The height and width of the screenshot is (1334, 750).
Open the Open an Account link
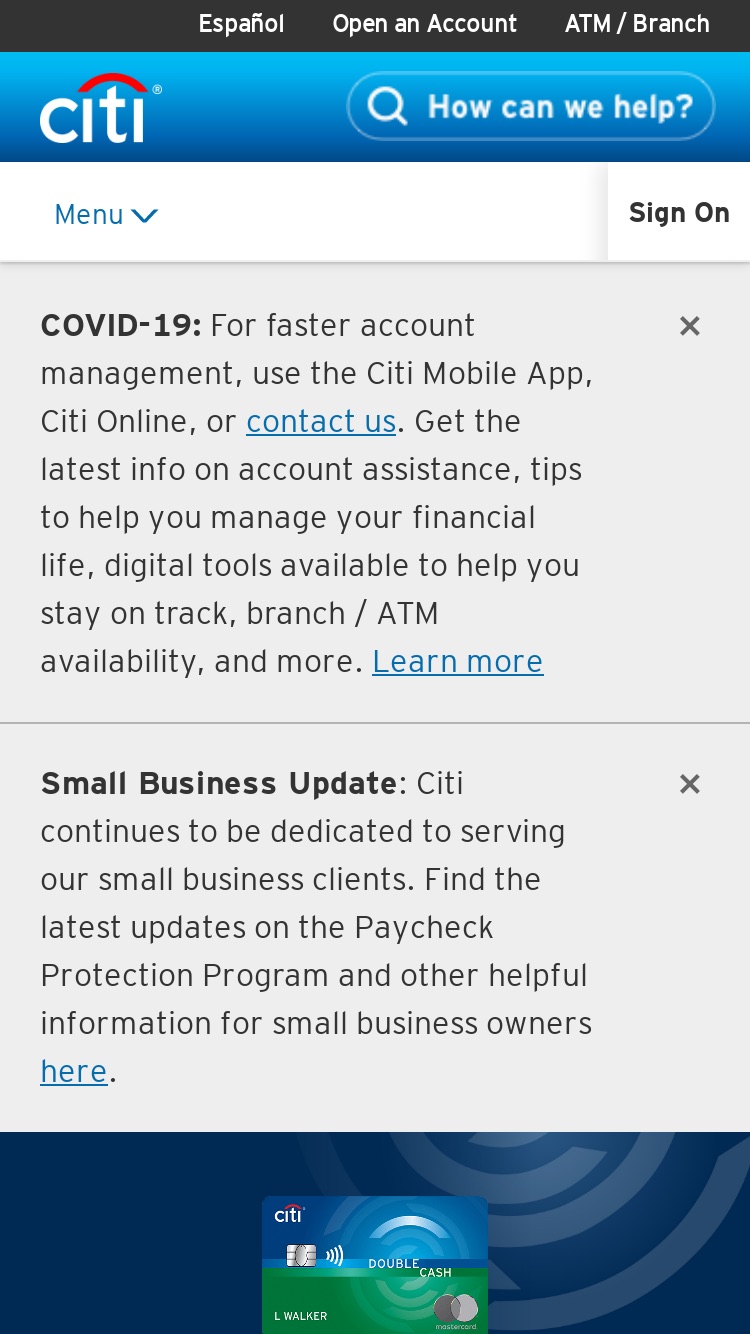click(x=425, y=24)
